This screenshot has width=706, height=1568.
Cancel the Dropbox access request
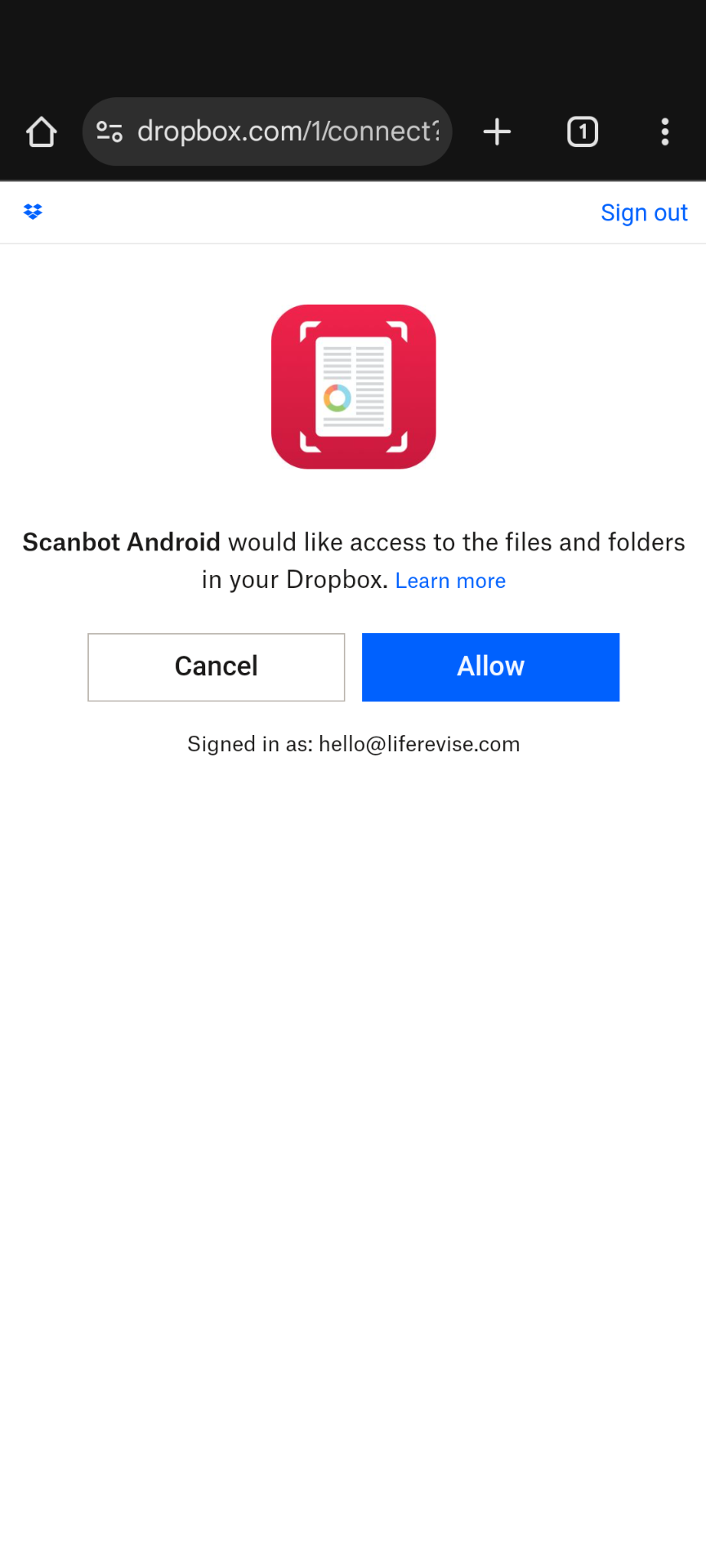pos(216,666)
